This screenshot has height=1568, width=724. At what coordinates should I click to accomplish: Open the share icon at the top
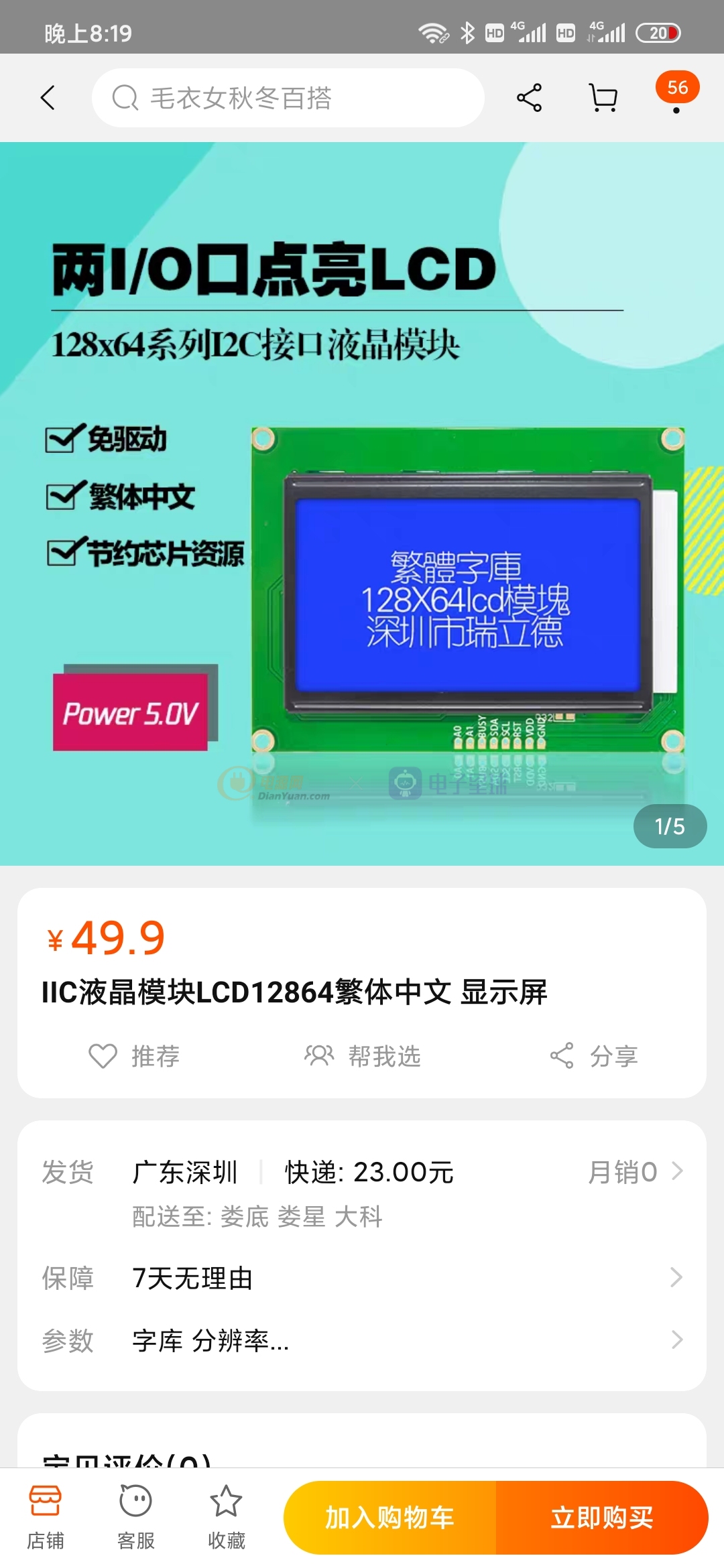tap(530, 97)
